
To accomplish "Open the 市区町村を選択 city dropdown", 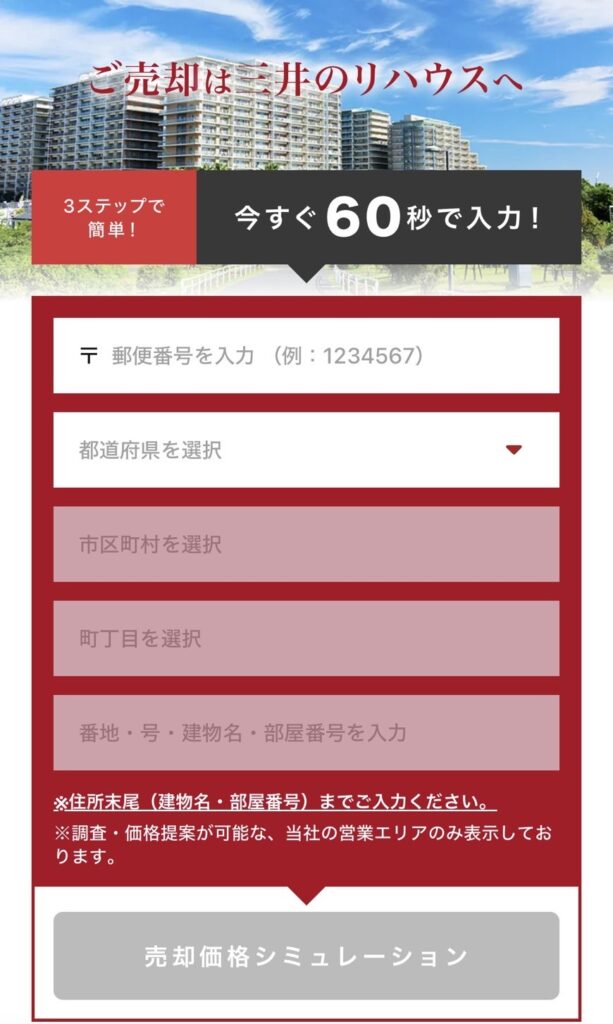I will click(306, 545).
